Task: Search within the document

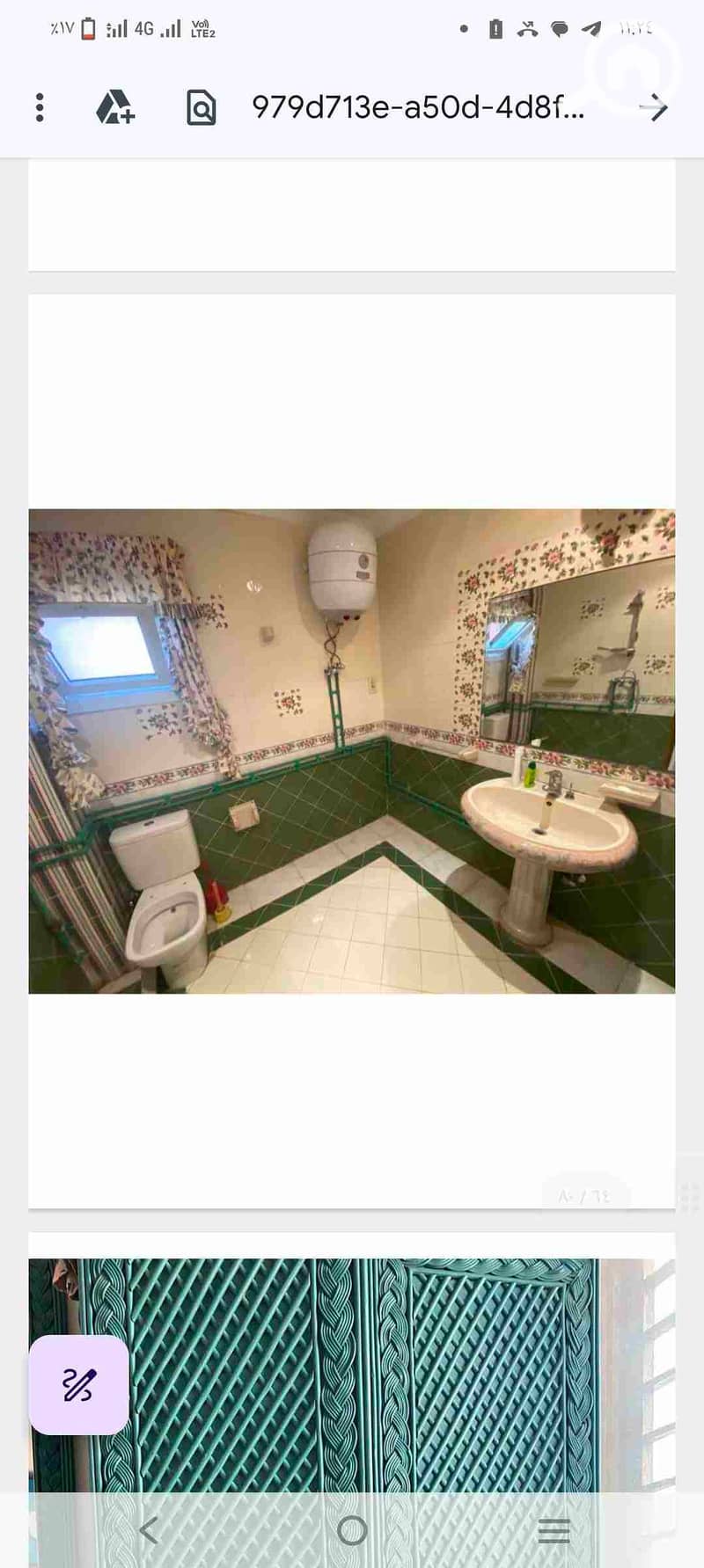Action: [x=201, y=107]
